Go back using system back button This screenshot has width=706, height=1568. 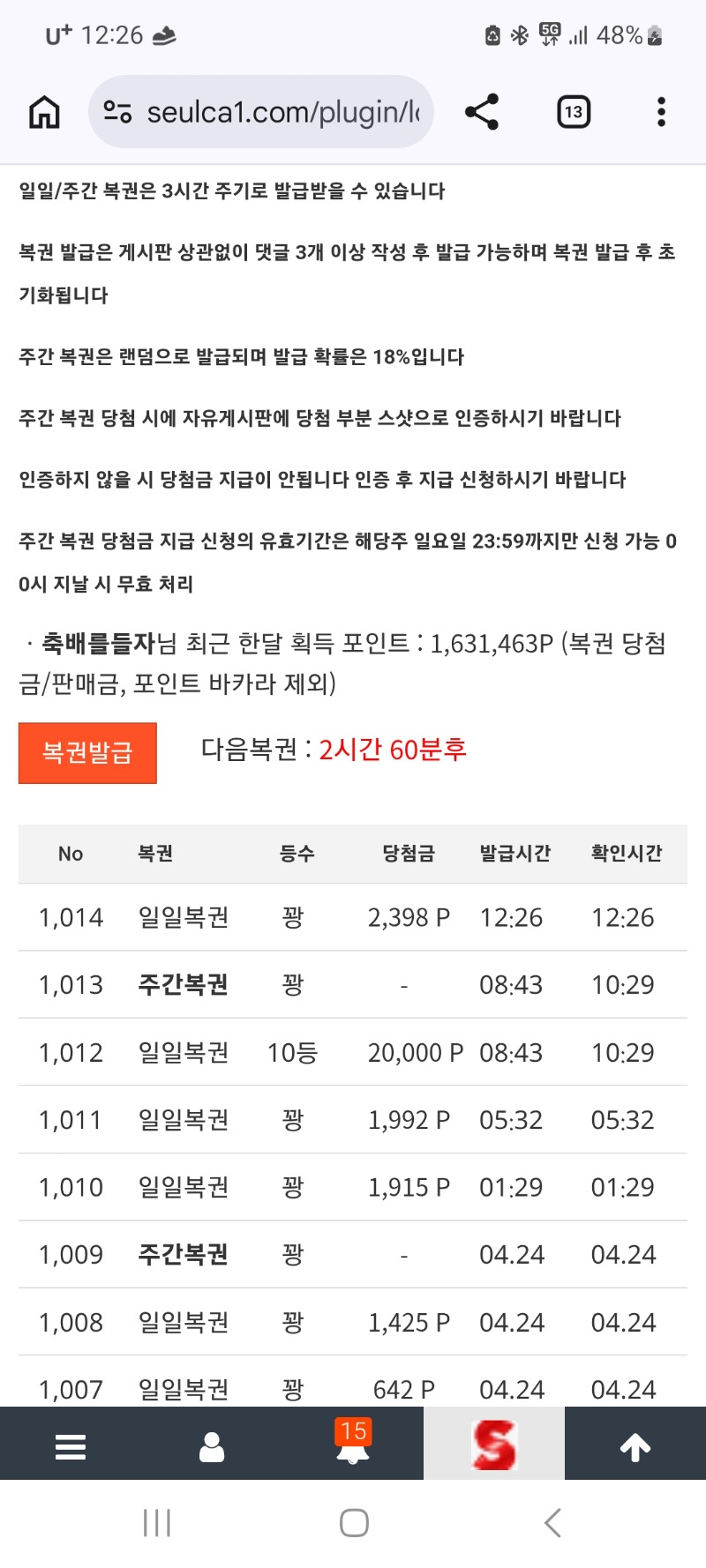click(552, 1523)
